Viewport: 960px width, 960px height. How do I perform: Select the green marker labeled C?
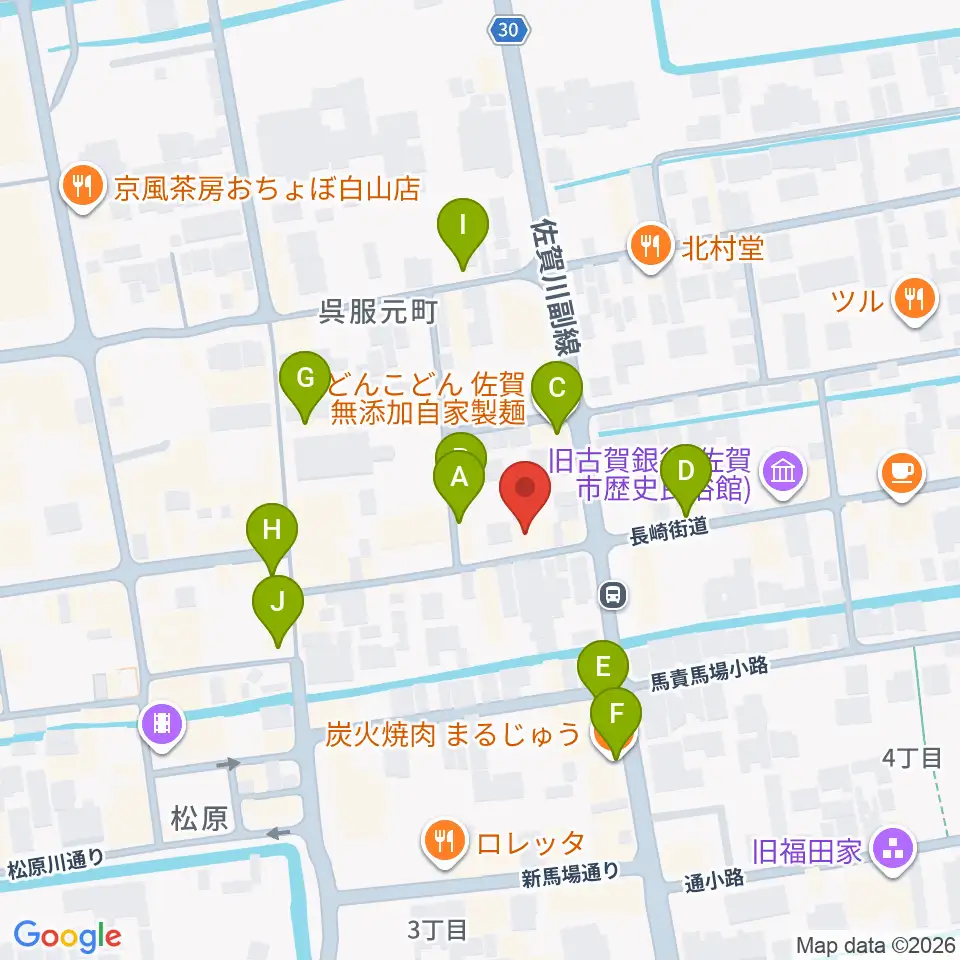point(557,397)
